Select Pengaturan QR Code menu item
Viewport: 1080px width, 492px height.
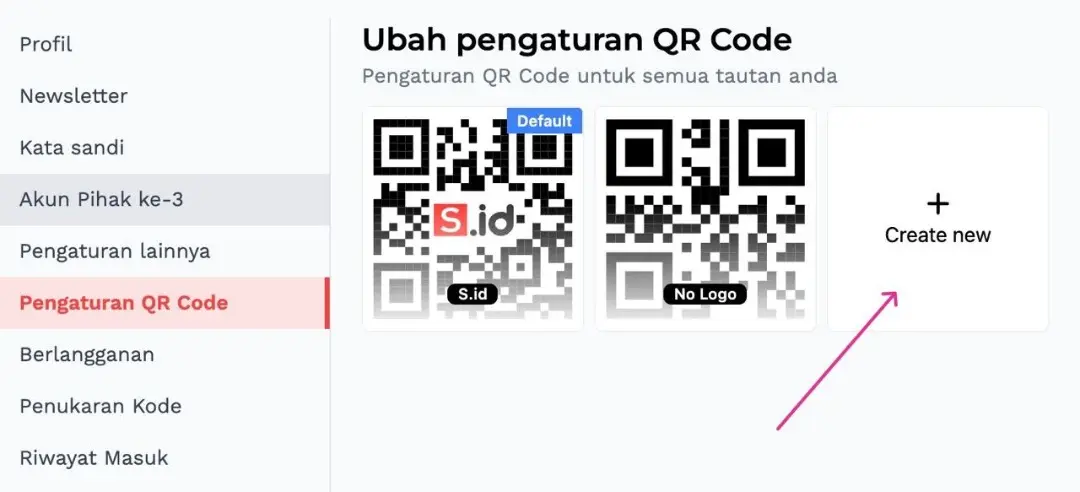pyautogui.click(x=124, y=303)
